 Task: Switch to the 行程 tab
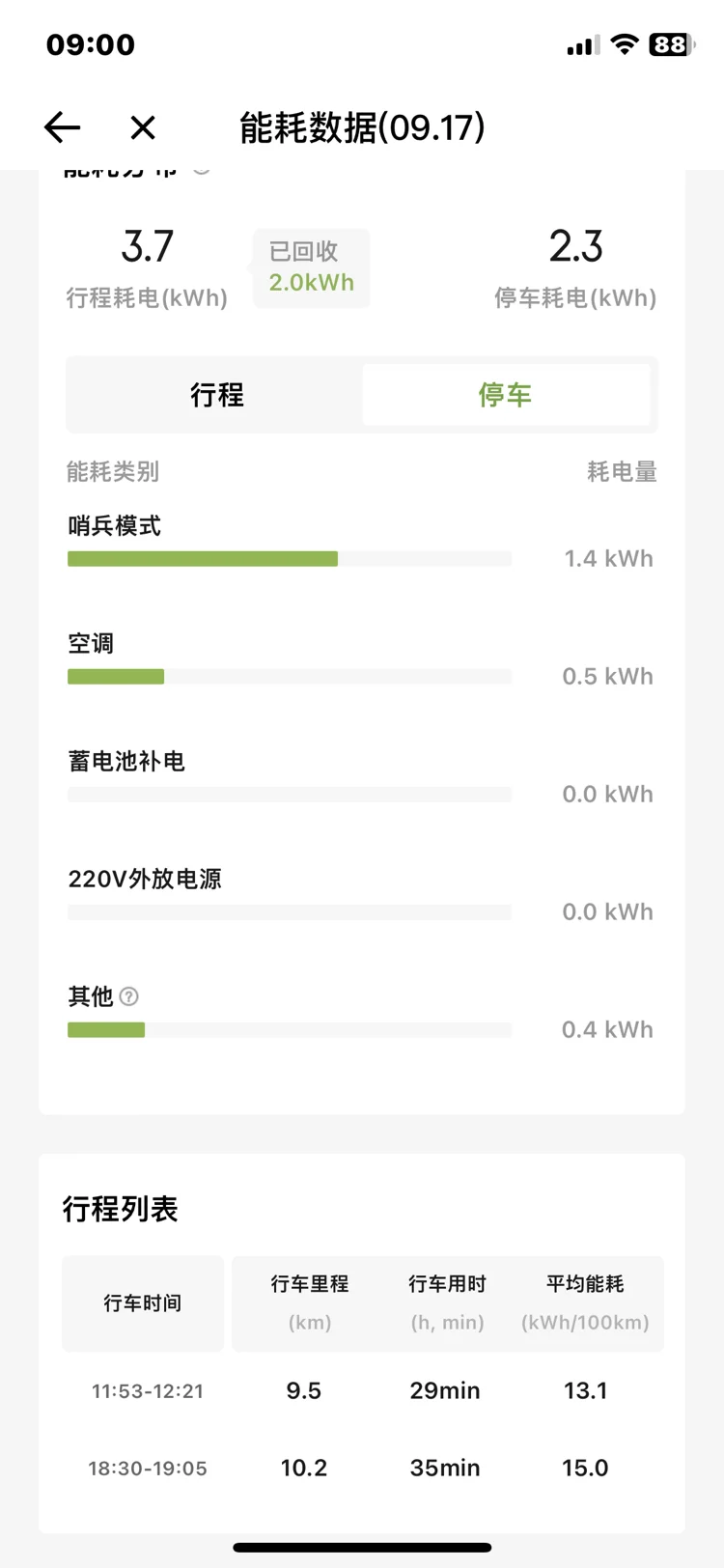pyautogui.click(x=216, y=395)
